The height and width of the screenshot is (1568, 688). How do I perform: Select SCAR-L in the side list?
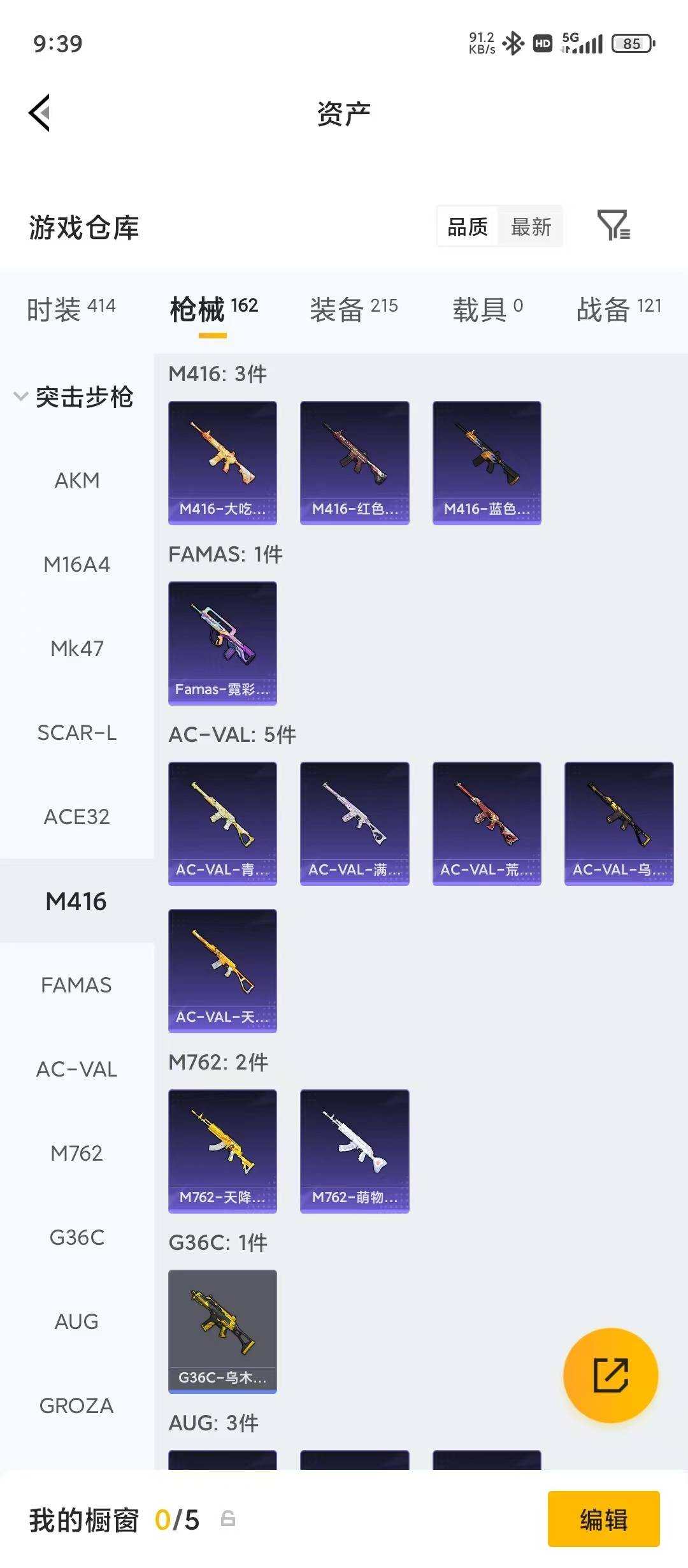[77, 732]
